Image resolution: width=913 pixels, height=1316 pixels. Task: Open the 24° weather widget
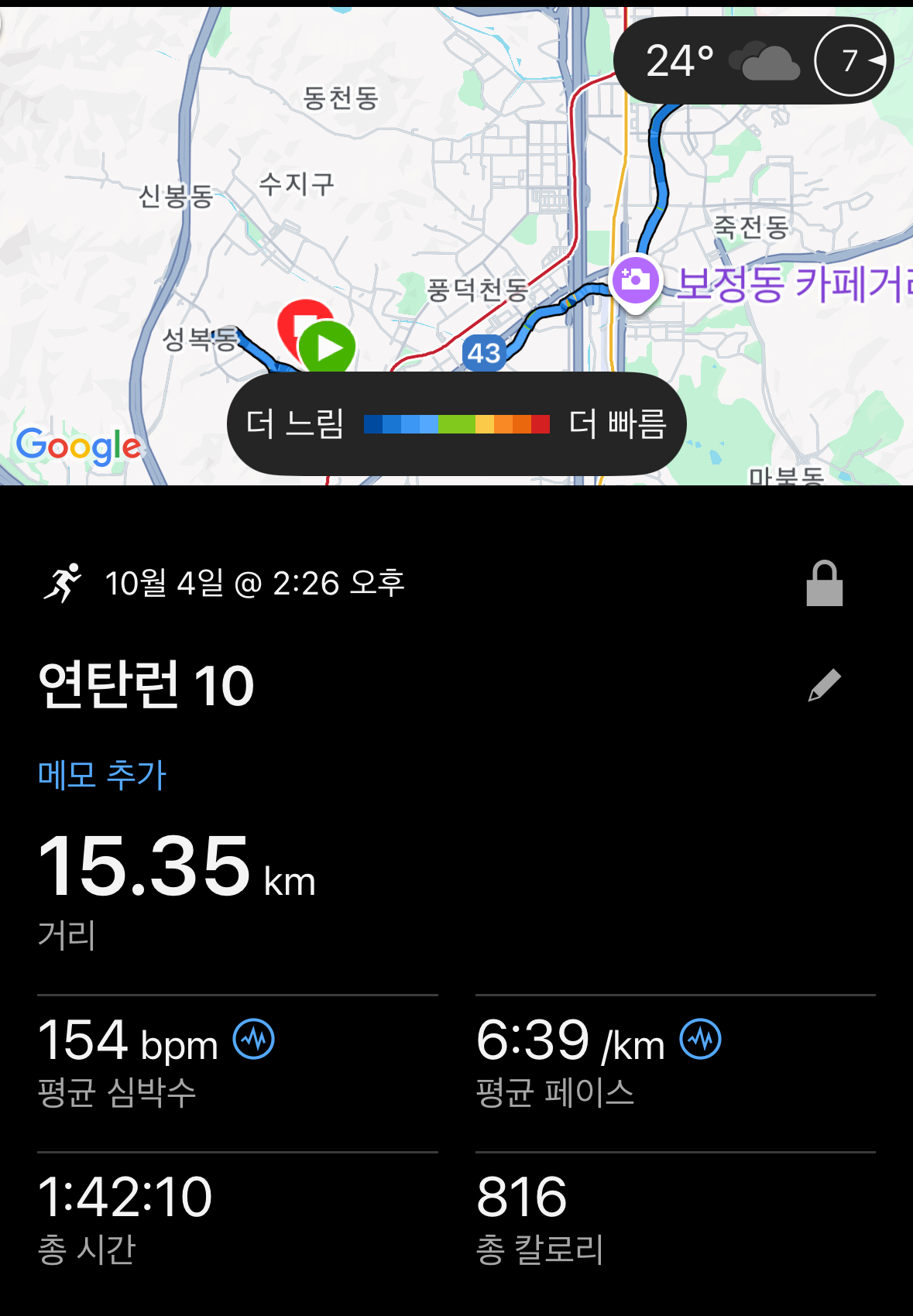[x=720, y=61]
